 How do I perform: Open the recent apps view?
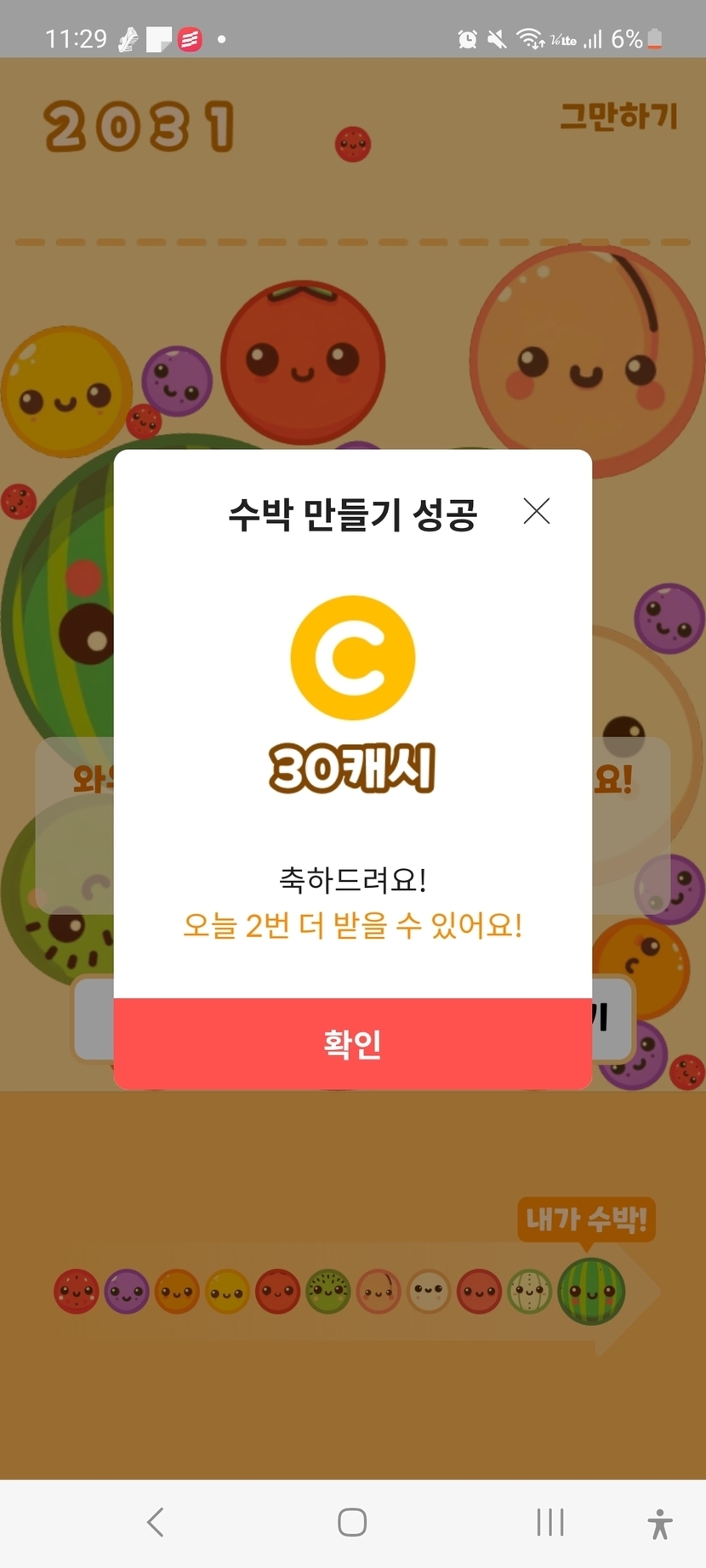click(x=549, y=1522)
